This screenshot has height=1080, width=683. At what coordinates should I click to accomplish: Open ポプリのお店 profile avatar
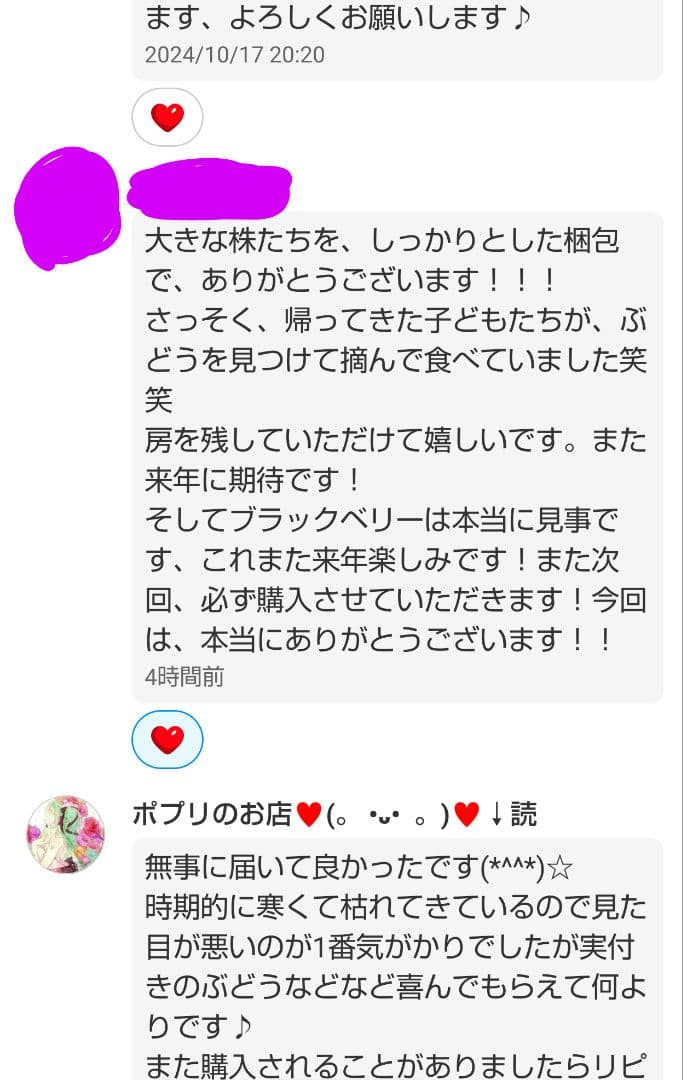66,834
